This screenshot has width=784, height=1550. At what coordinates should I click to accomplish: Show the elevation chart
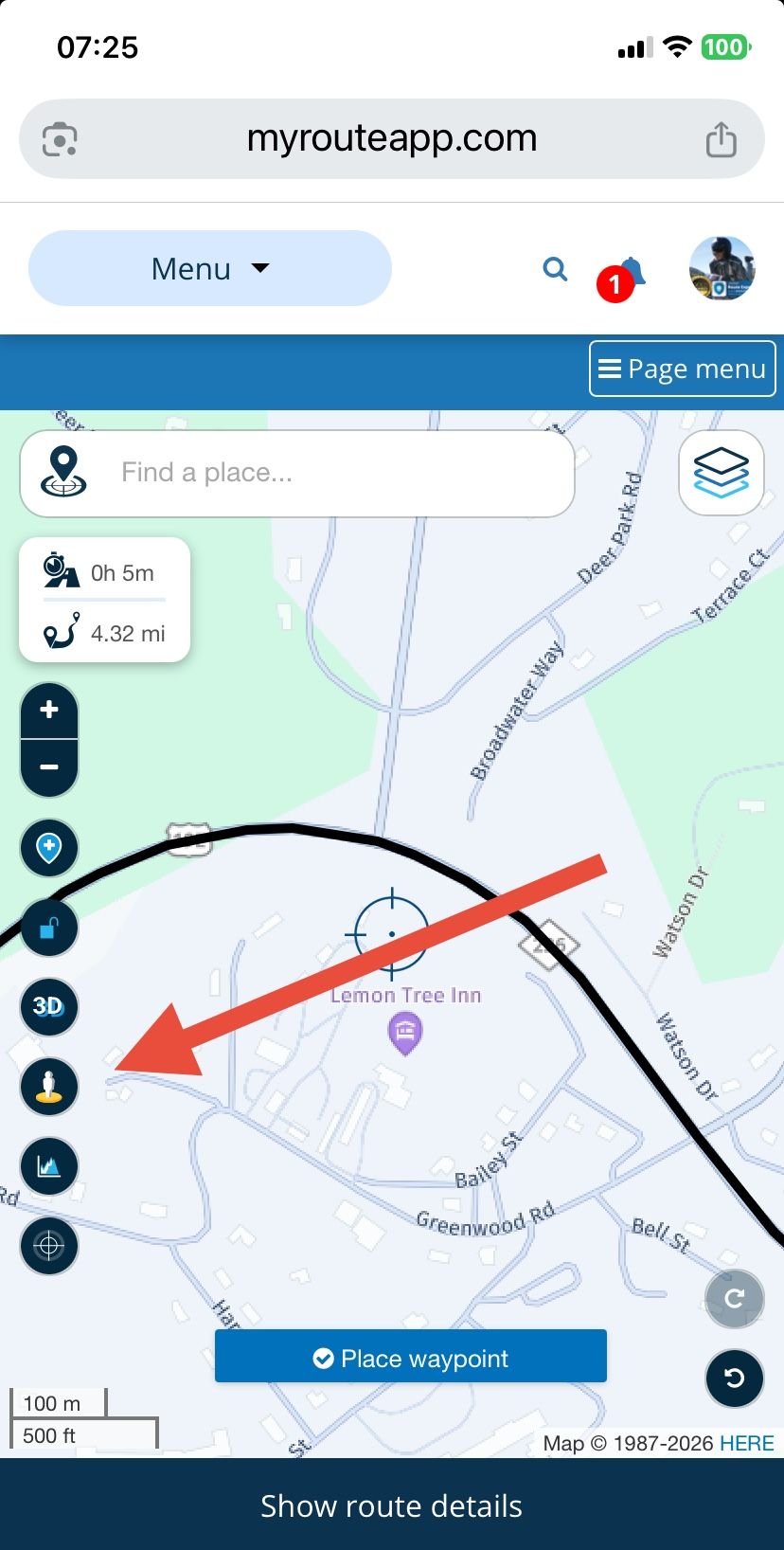click(x=49, y=1165)
